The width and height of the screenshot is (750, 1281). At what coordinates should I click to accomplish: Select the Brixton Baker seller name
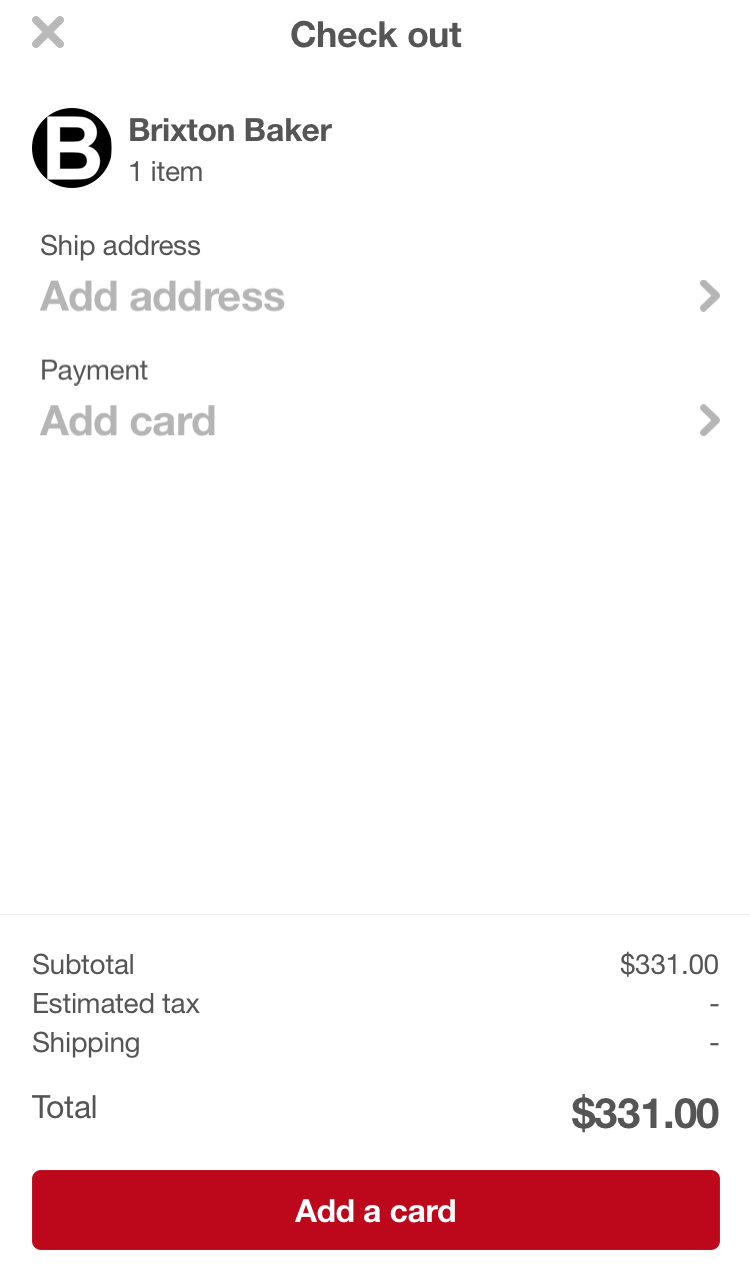coord(229,130)
